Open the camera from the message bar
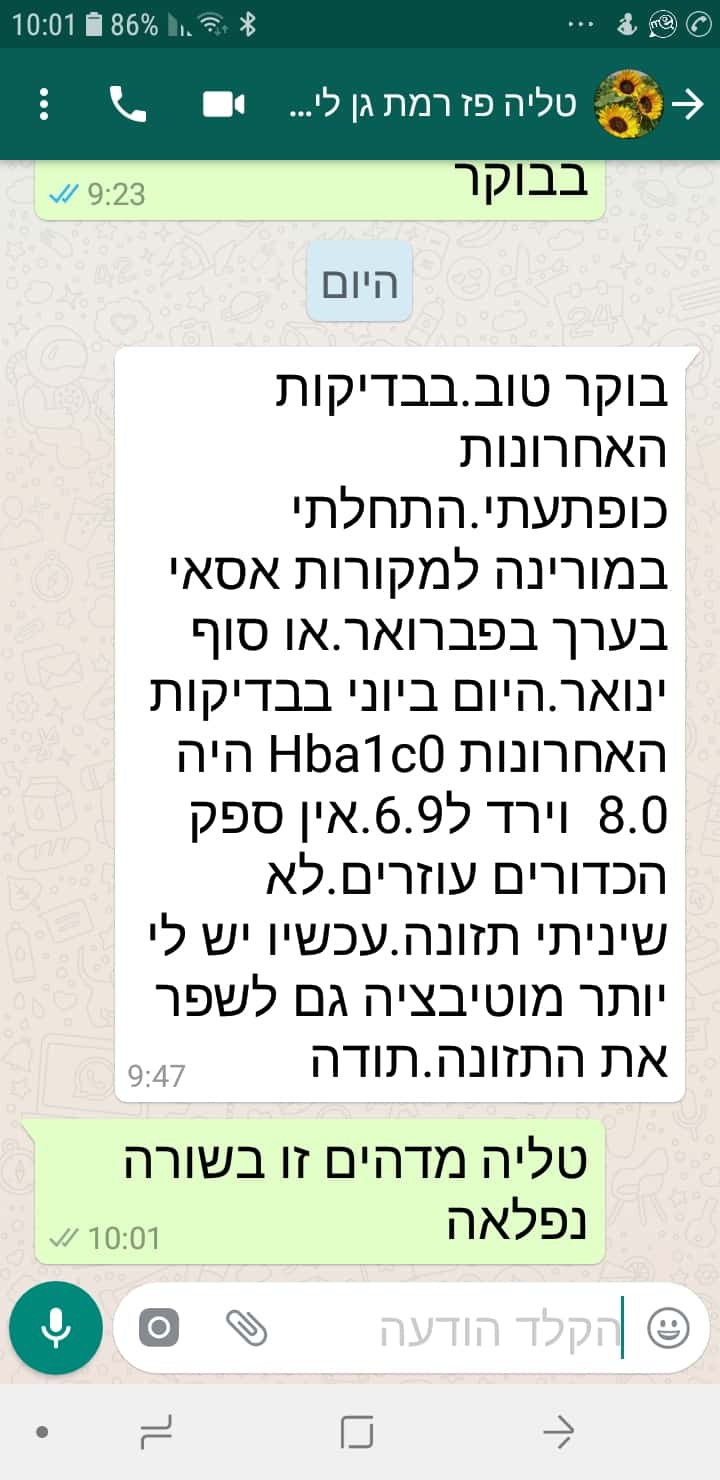The image size is (720, 1480). coord(159,1328)
